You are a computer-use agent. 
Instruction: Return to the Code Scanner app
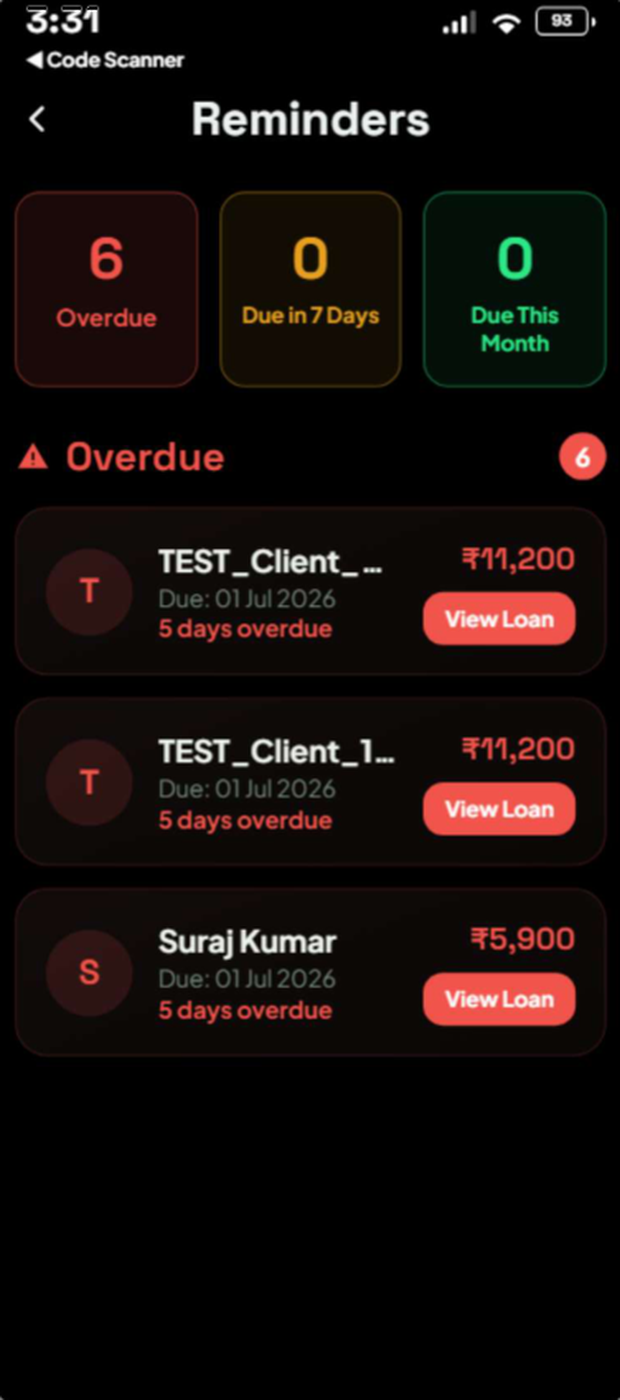pyautogui.click(x=105, y=60)
